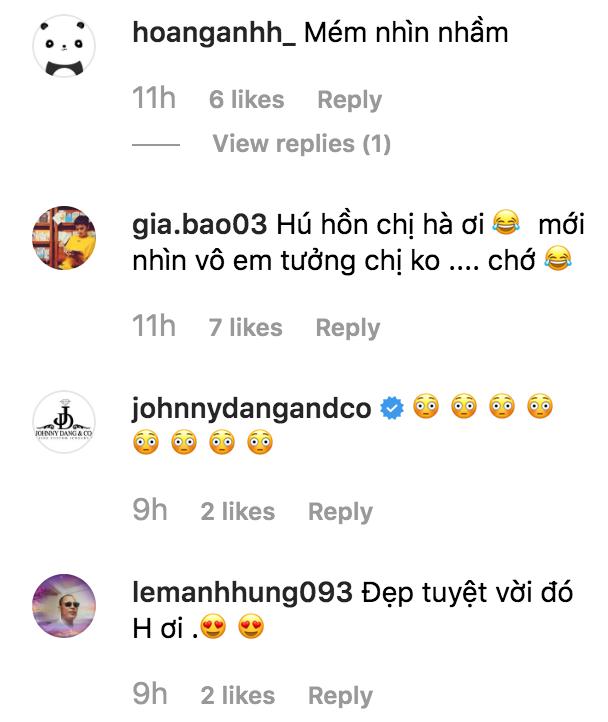
Task: Open johnnydangandco profile
Action: point(251,407)
